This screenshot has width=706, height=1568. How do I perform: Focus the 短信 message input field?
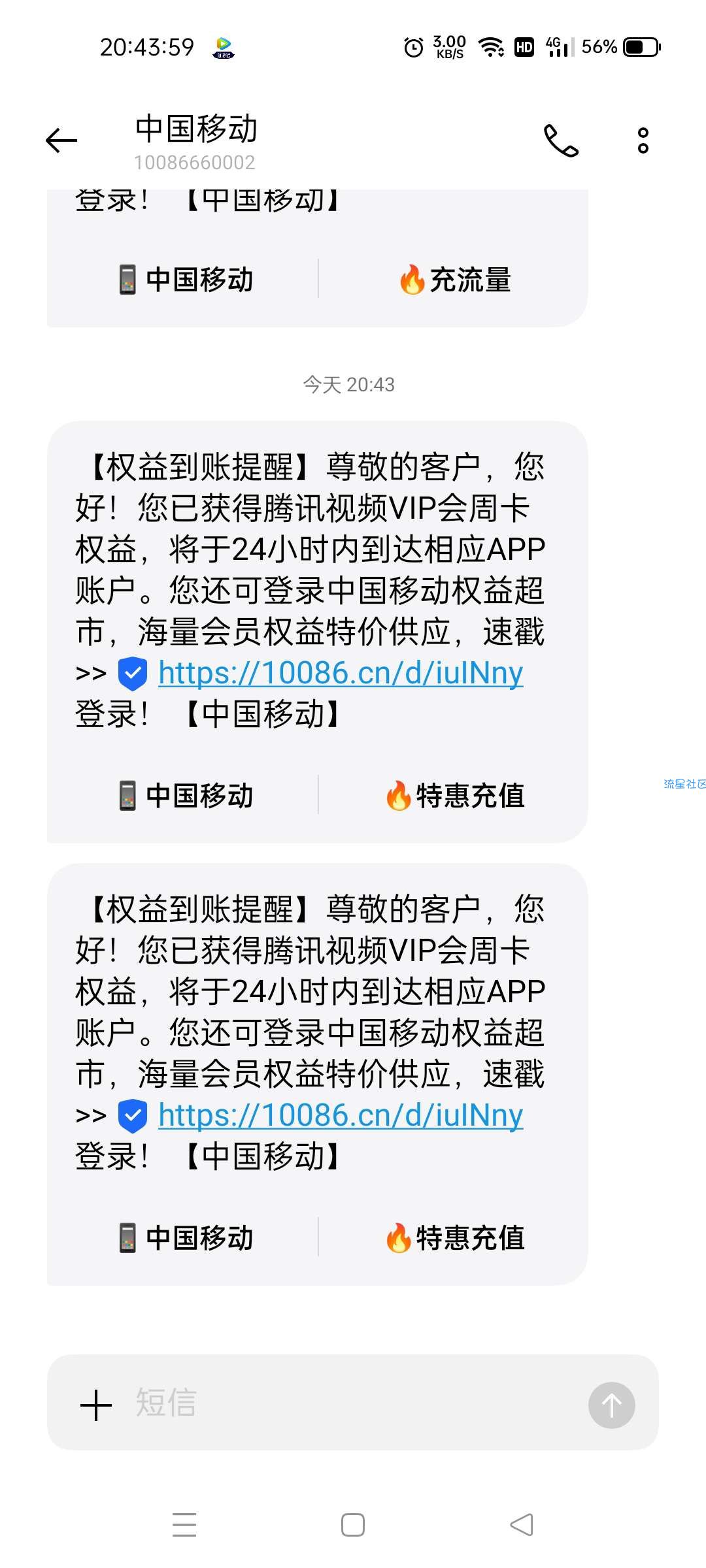point(353,1403)
